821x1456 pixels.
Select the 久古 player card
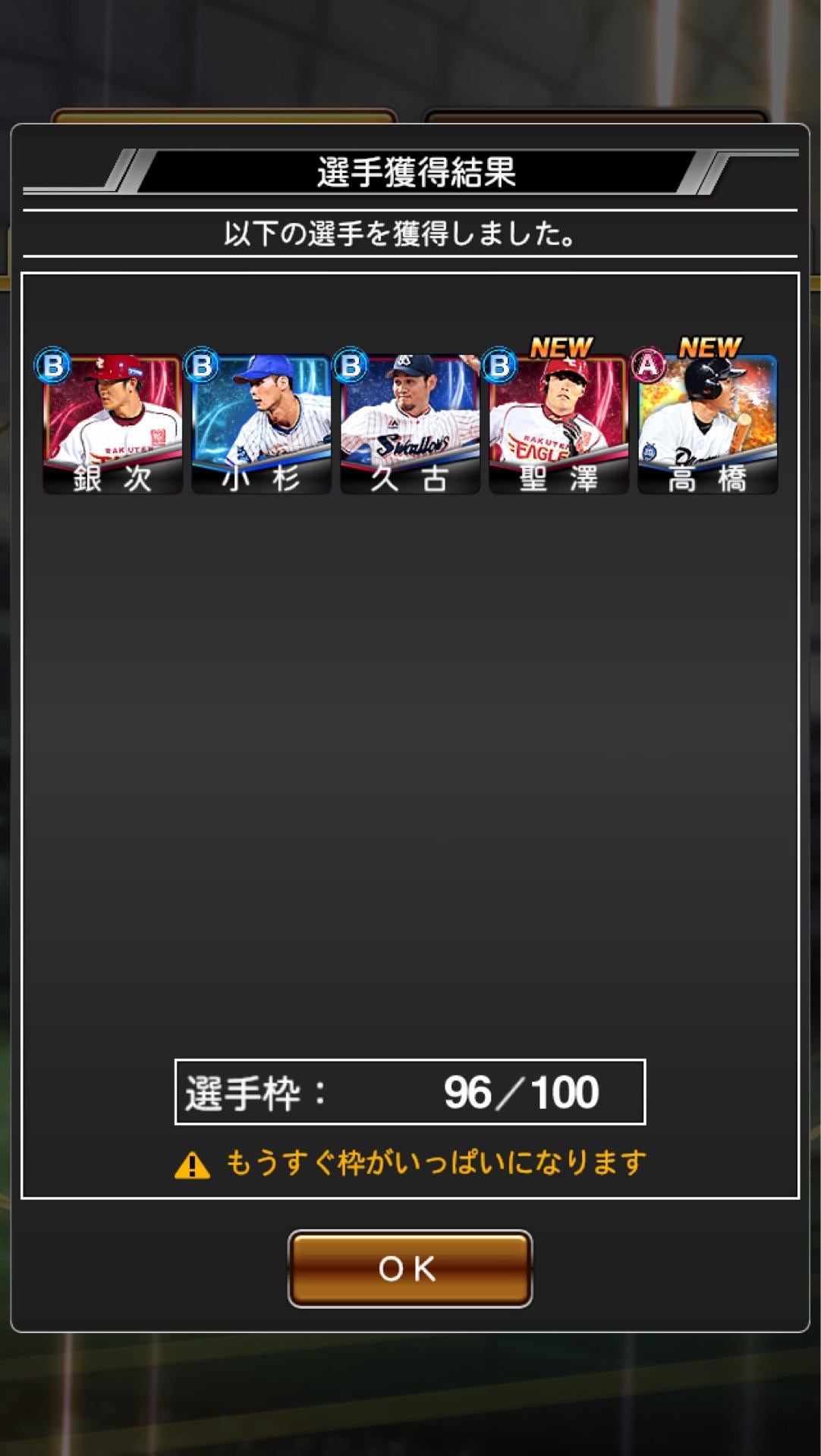coord(410,425)
